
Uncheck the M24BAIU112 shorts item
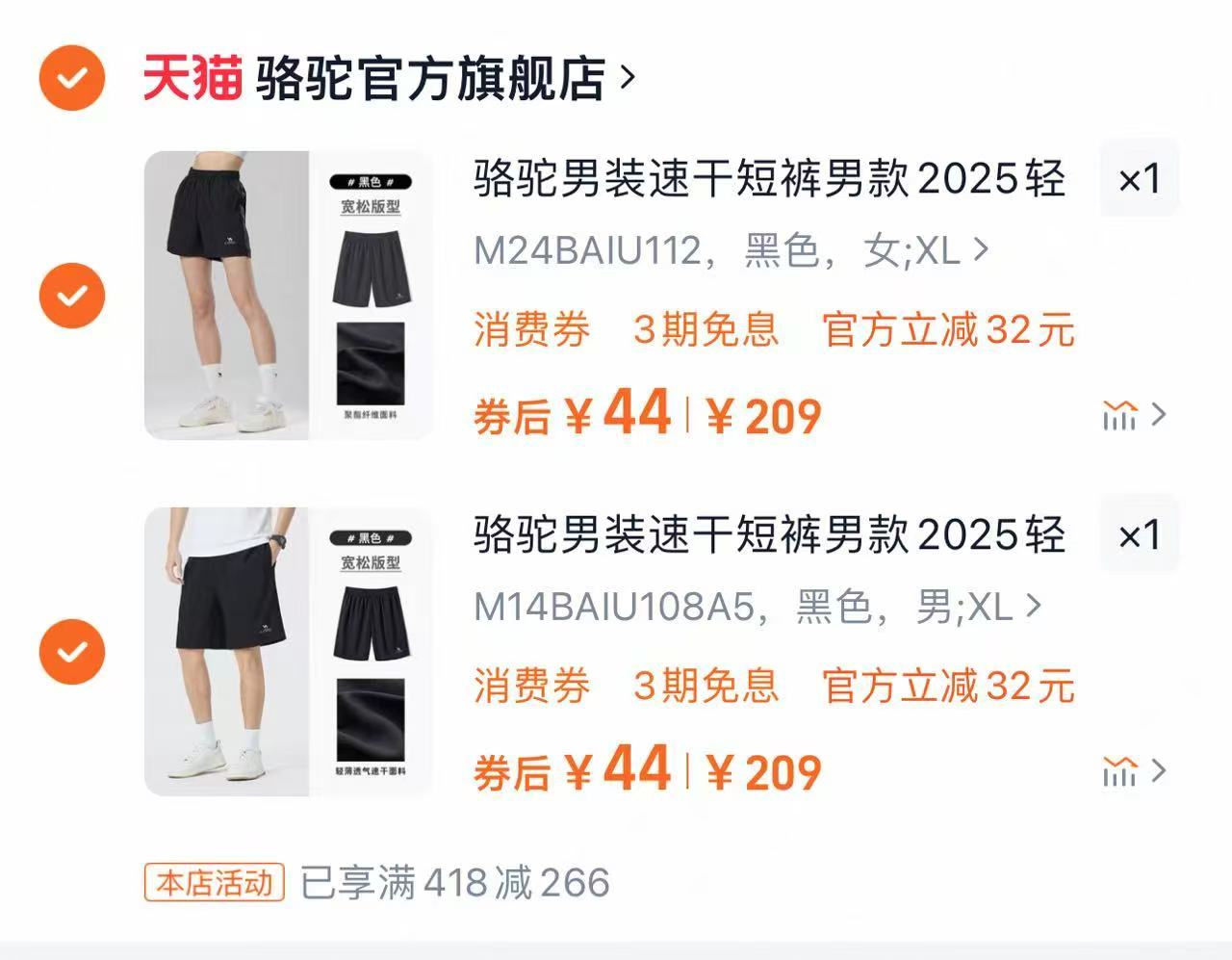[71, 296]
